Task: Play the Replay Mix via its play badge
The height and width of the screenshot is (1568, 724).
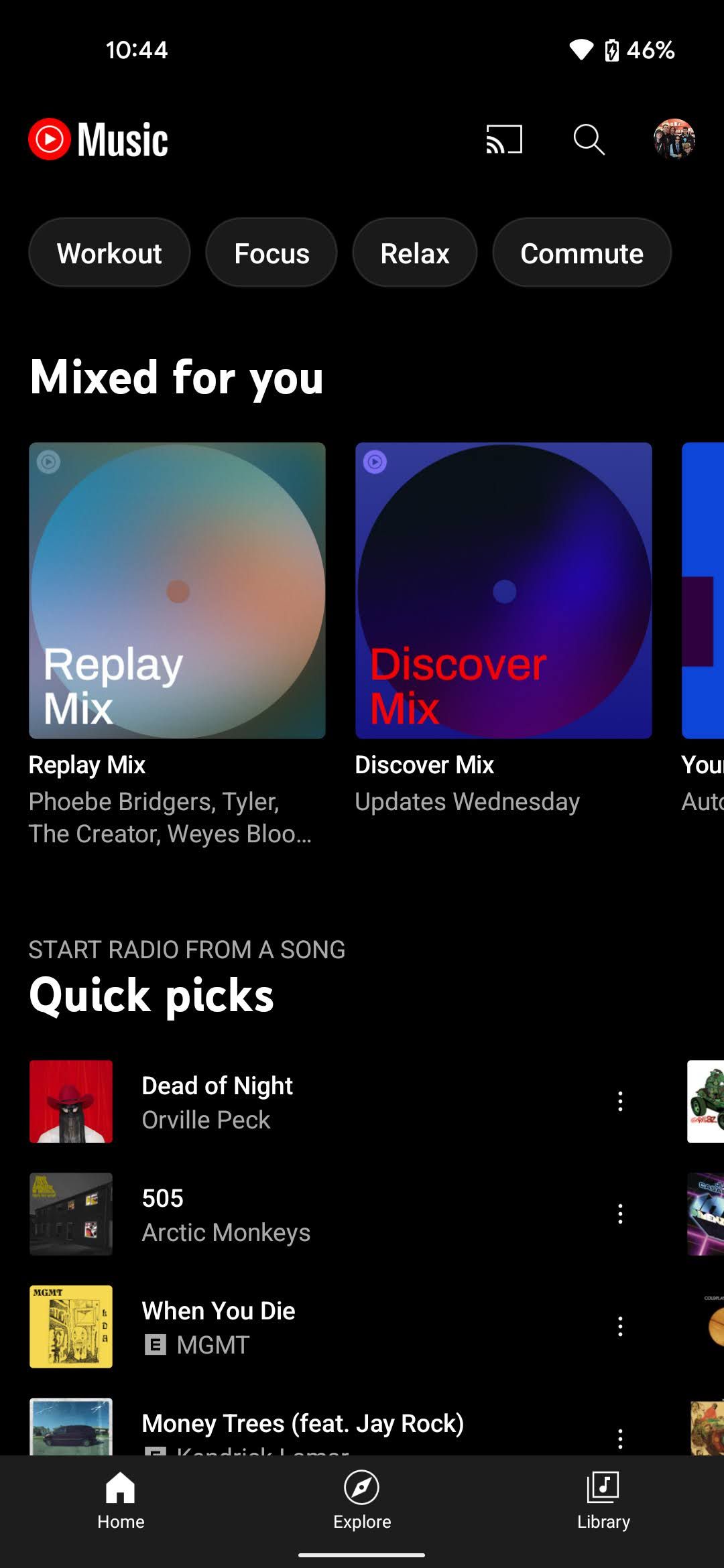Action: [47, 461]
